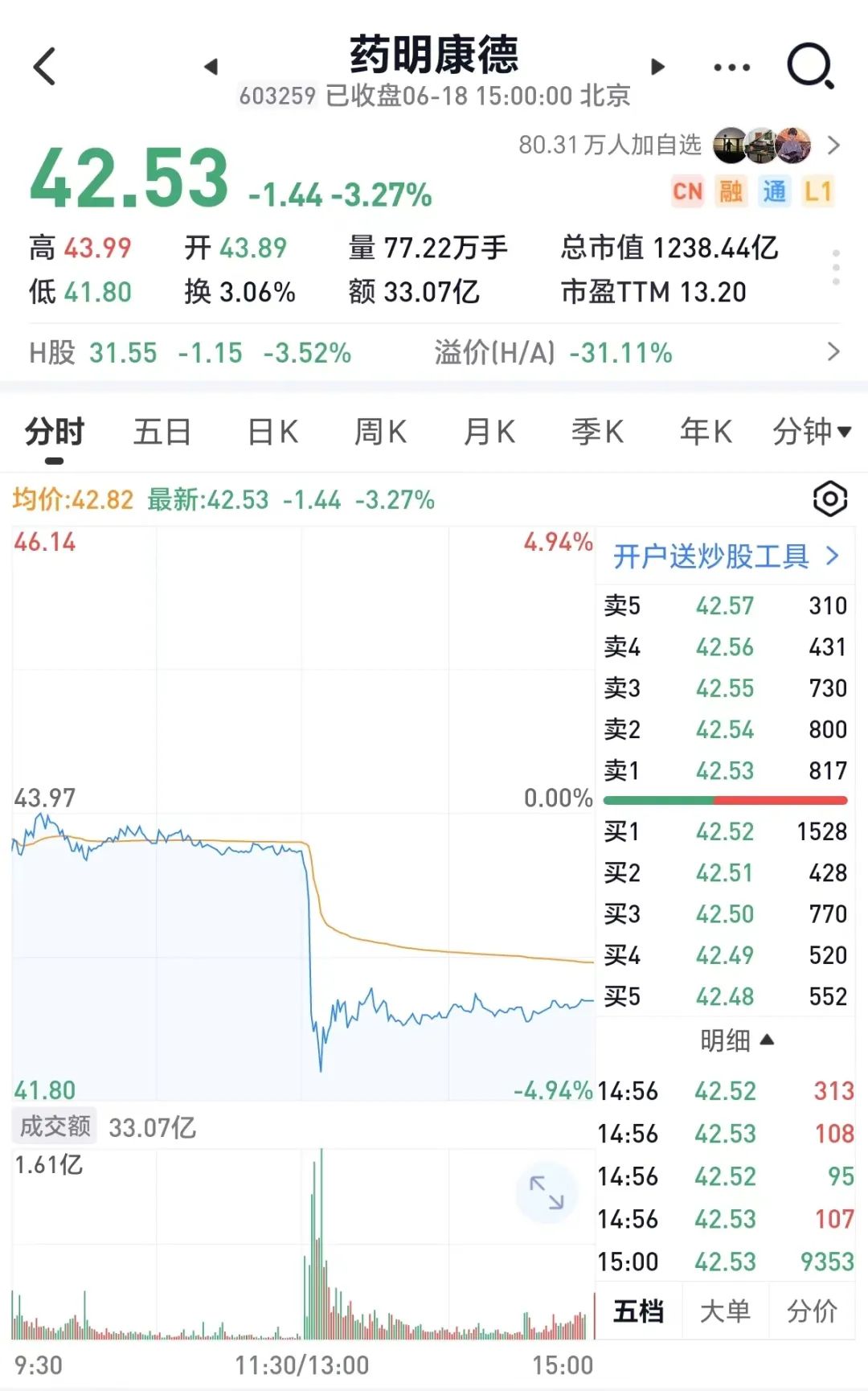Image resolution: width=868 pixels, height=1391 pixels.
Task: Go back using the top-left arrow
Action: pyautogui.click(x=45, y=67)
